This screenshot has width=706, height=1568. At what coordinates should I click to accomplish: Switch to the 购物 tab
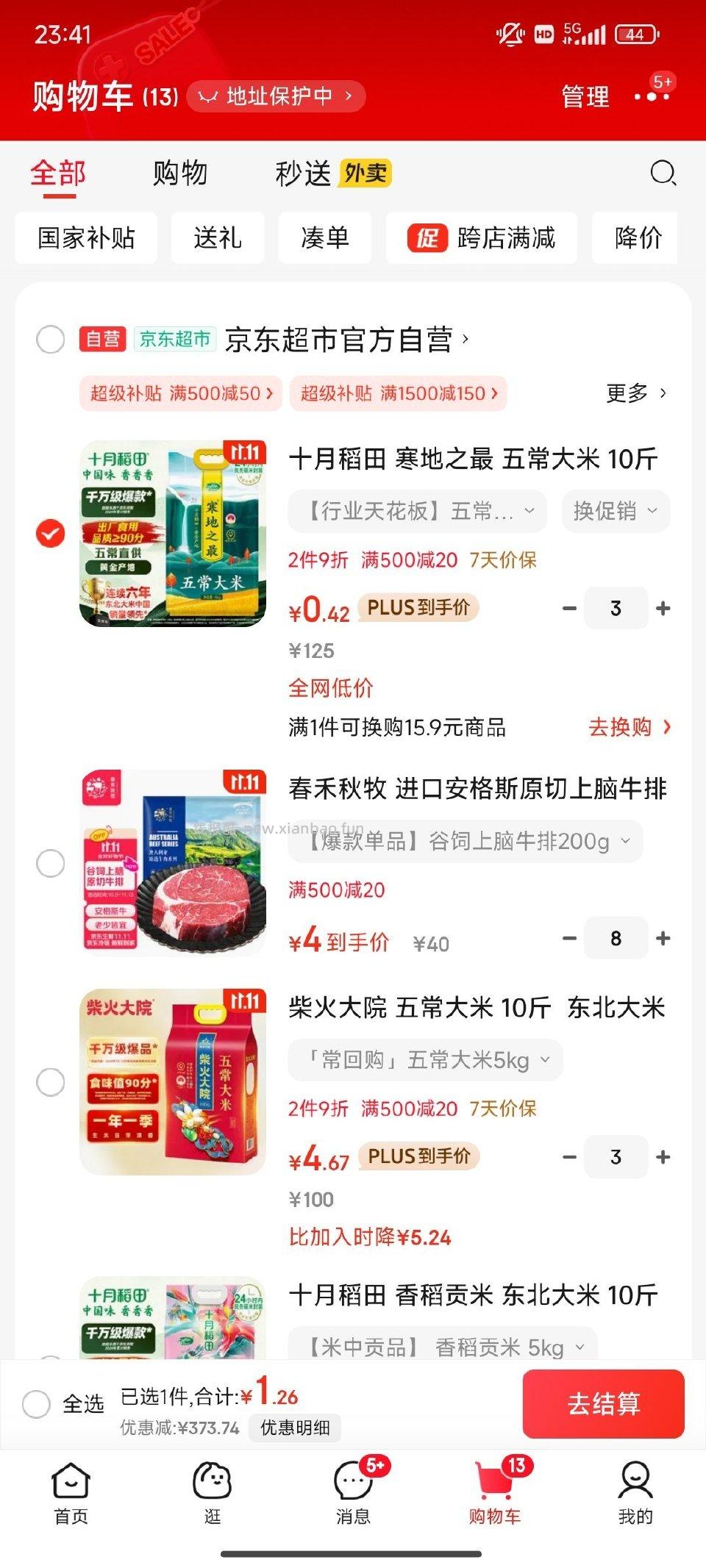click(x=180, y=173)
